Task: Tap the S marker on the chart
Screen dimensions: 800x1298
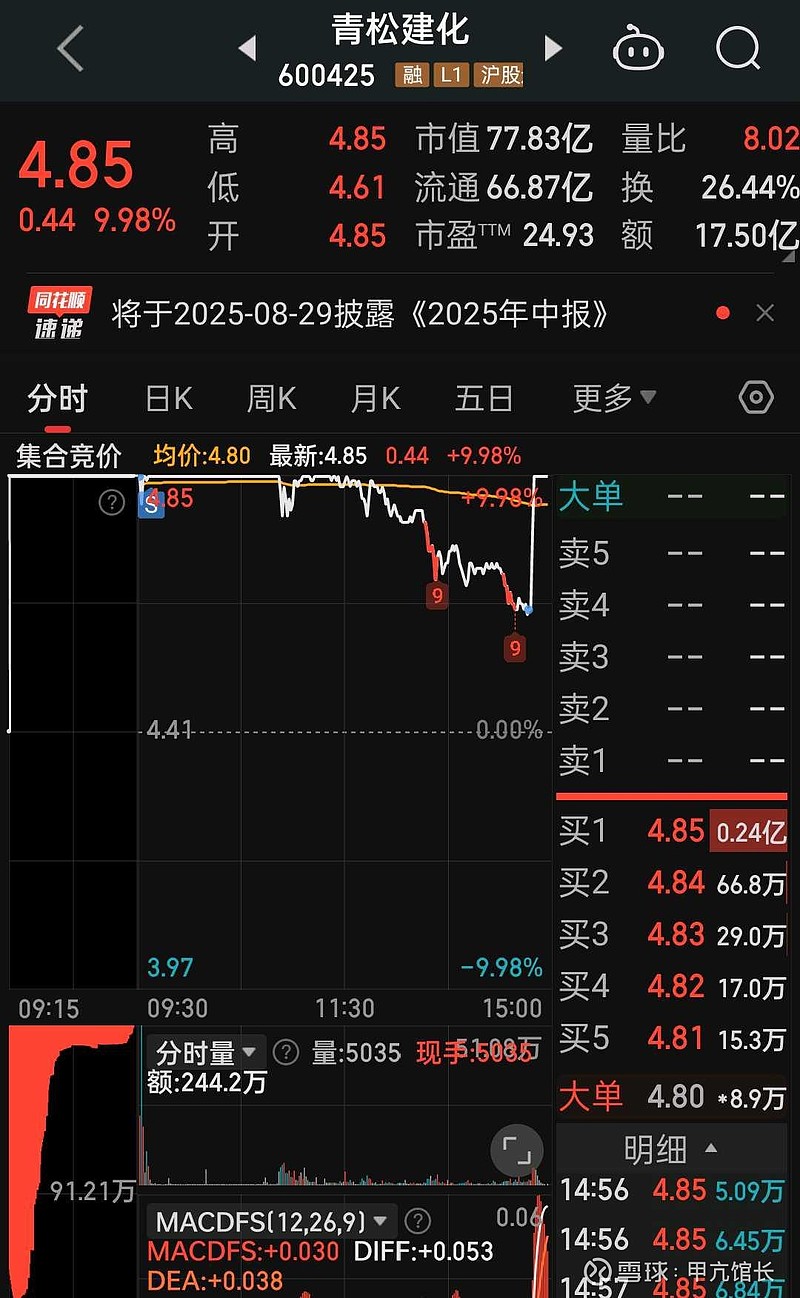Action: (x=151, y=503)
